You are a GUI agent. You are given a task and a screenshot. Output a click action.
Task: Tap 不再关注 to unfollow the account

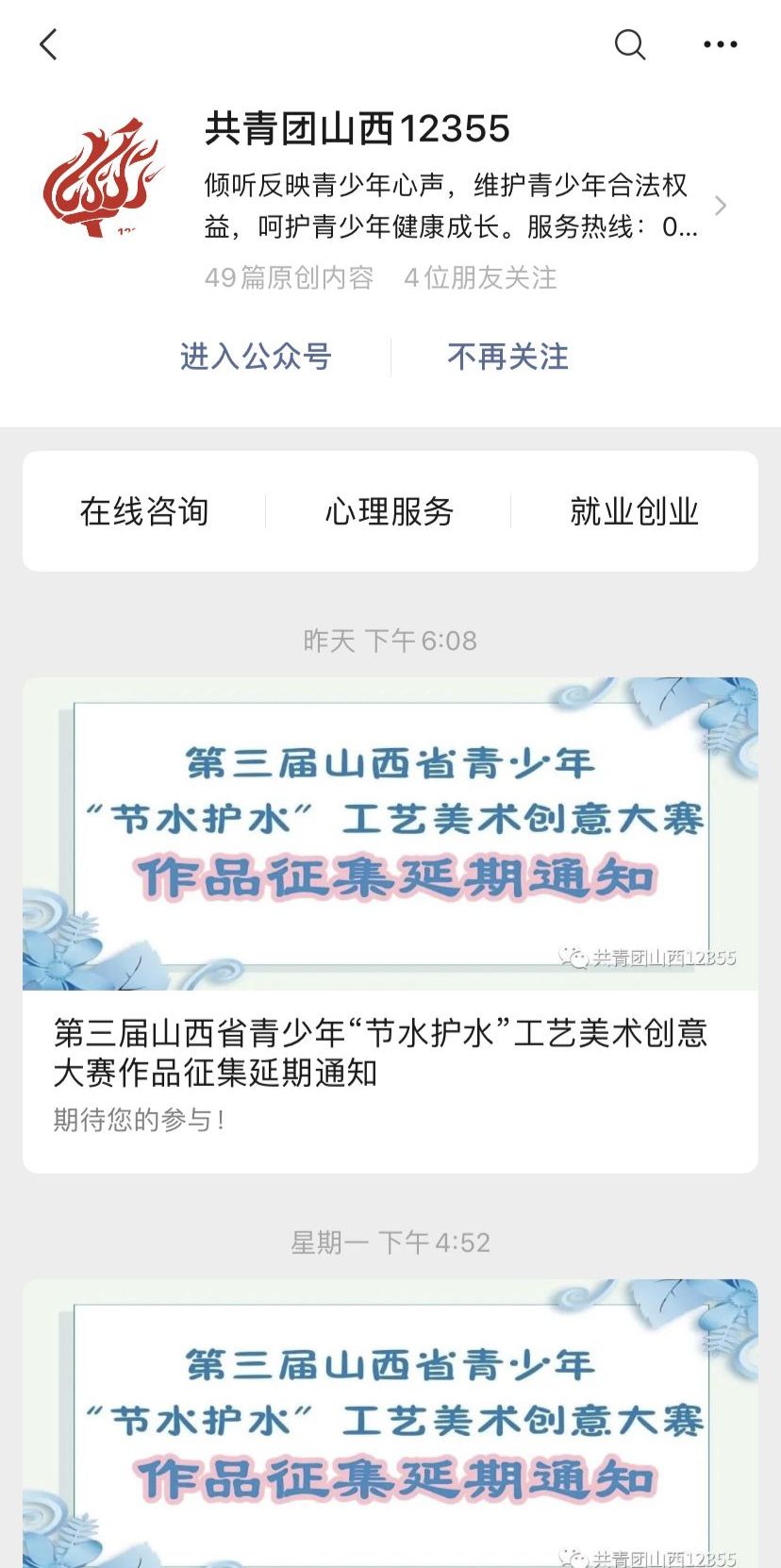[507, 357]
